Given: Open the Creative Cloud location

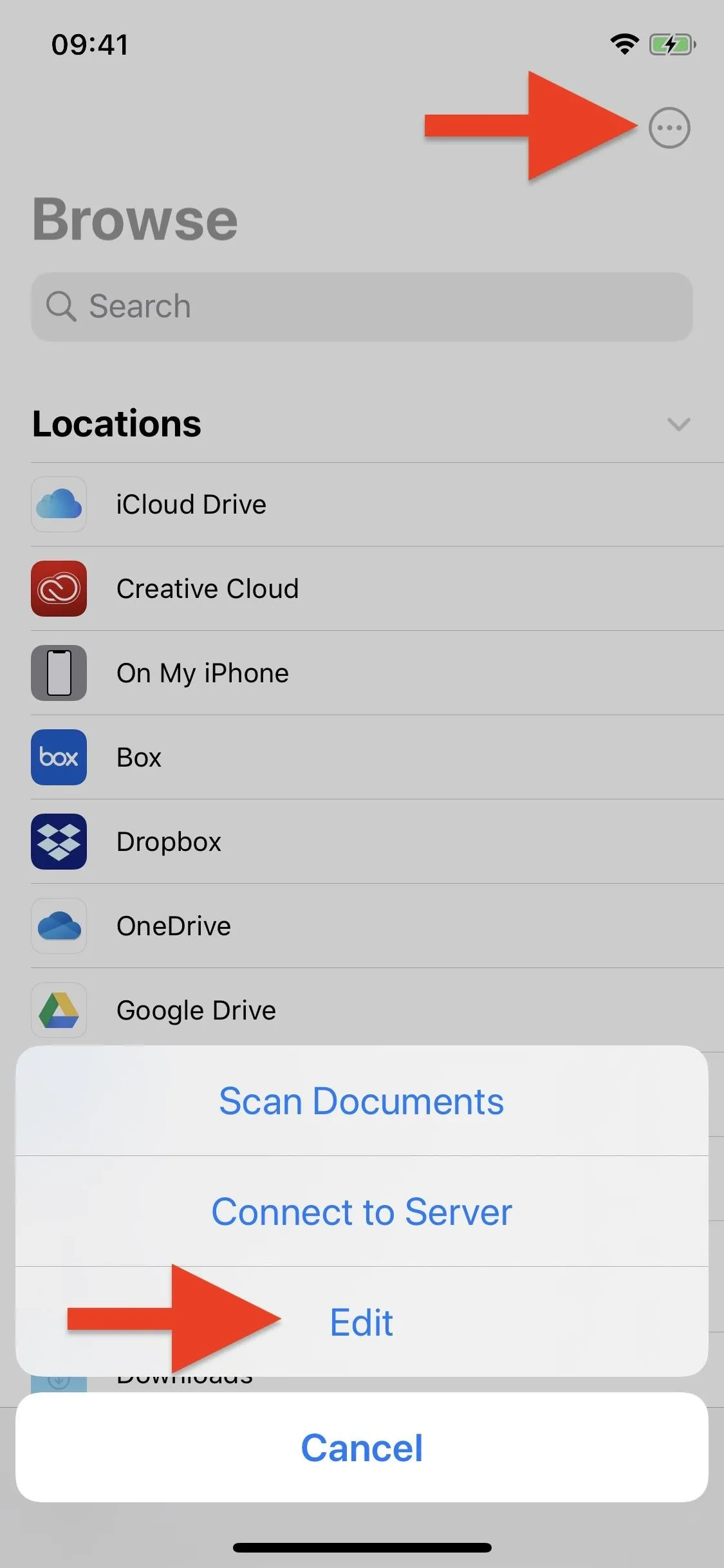Looking at the screenshot, I should (x=377, y=588).
